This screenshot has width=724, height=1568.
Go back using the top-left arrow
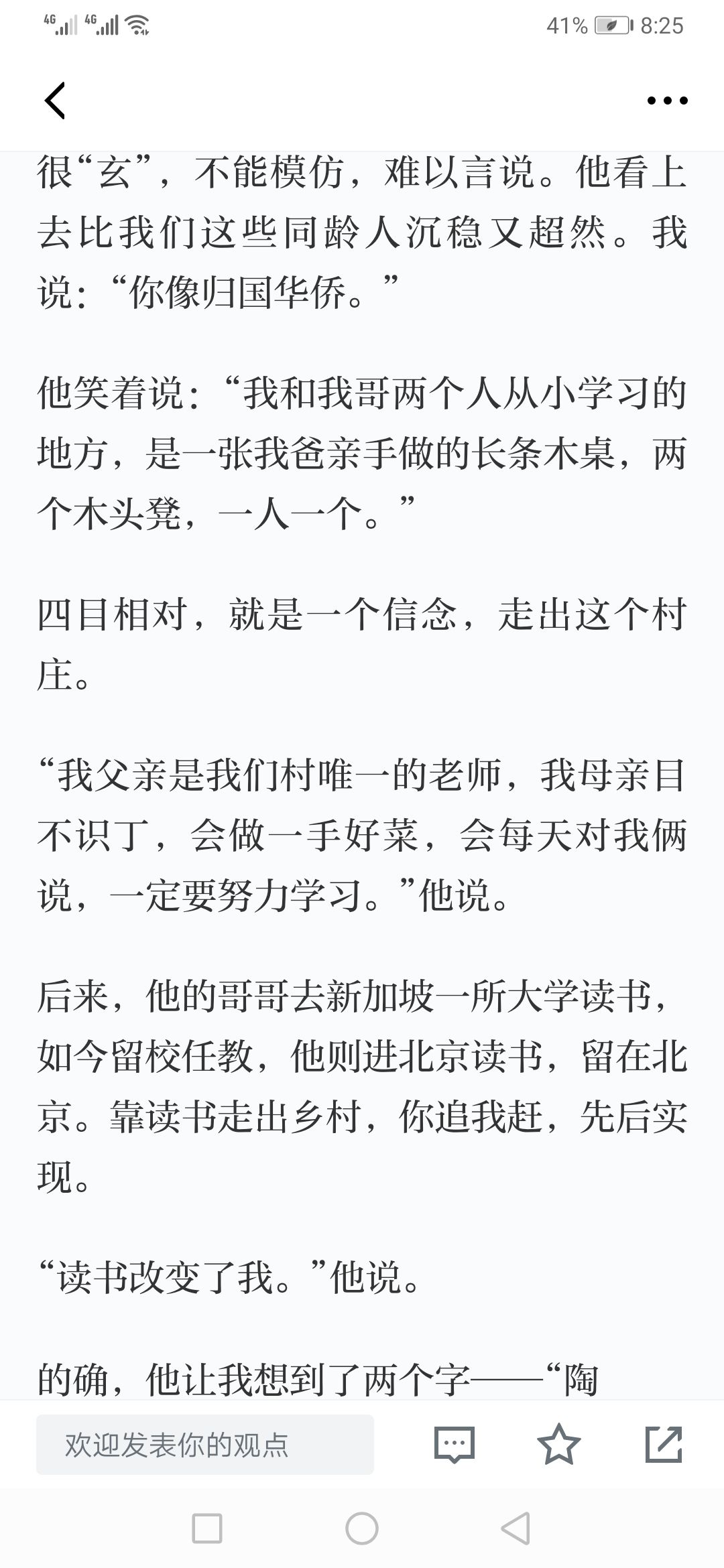[55, 101]
